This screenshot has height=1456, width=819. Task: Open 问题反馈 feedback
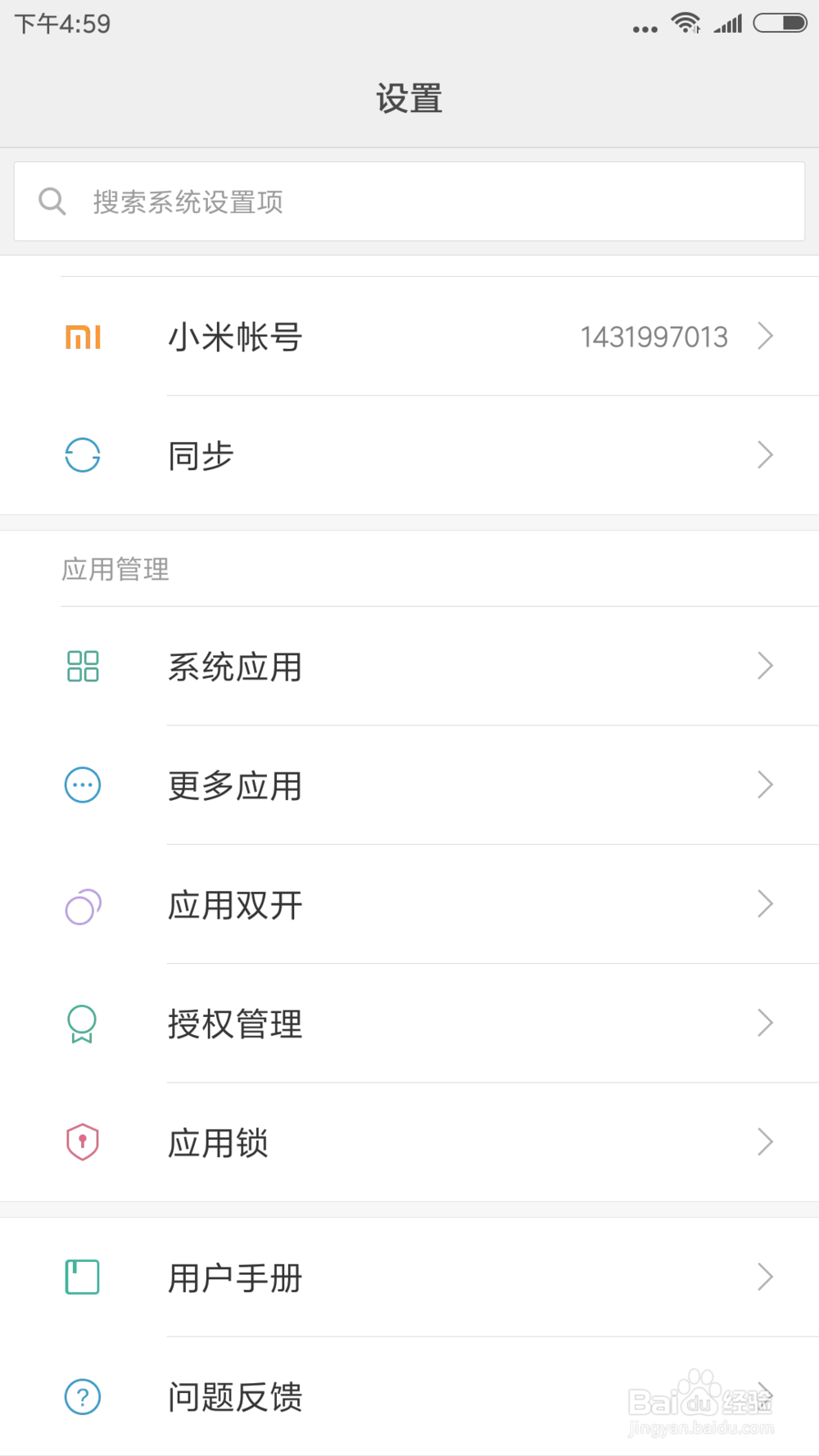click(x=409, y=1396)
